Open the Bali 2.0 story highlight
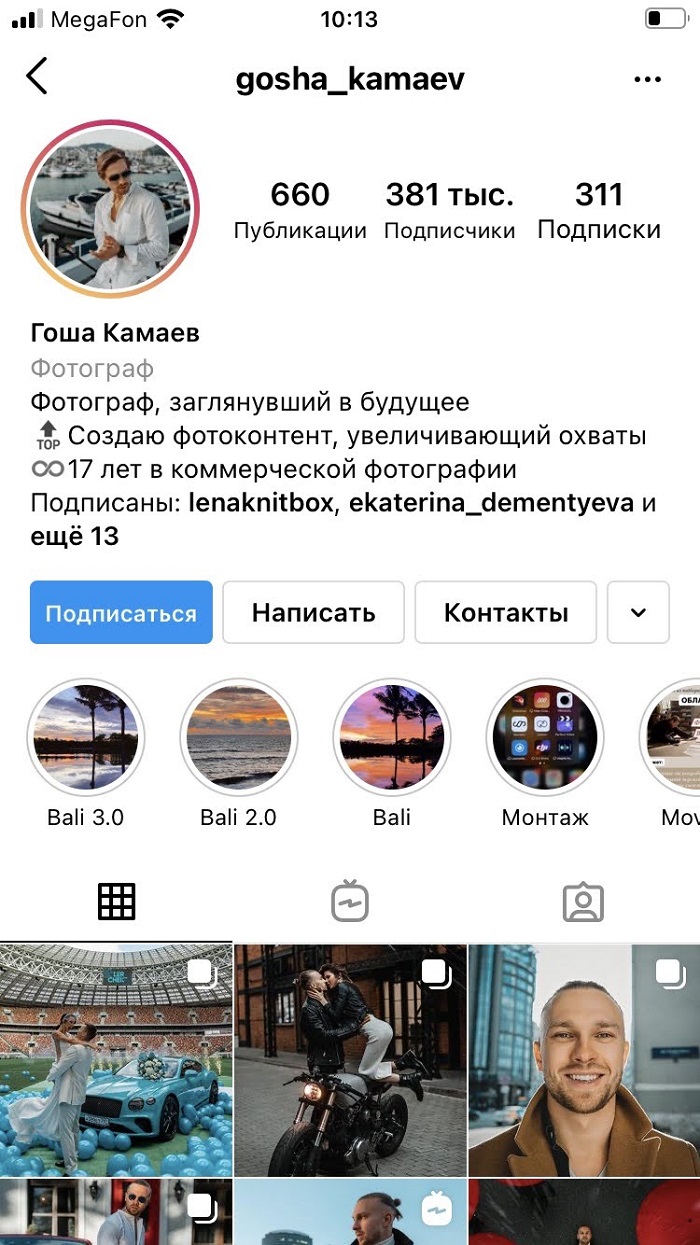This screenshot has height=1245, width=700. (x=239, y=738)
